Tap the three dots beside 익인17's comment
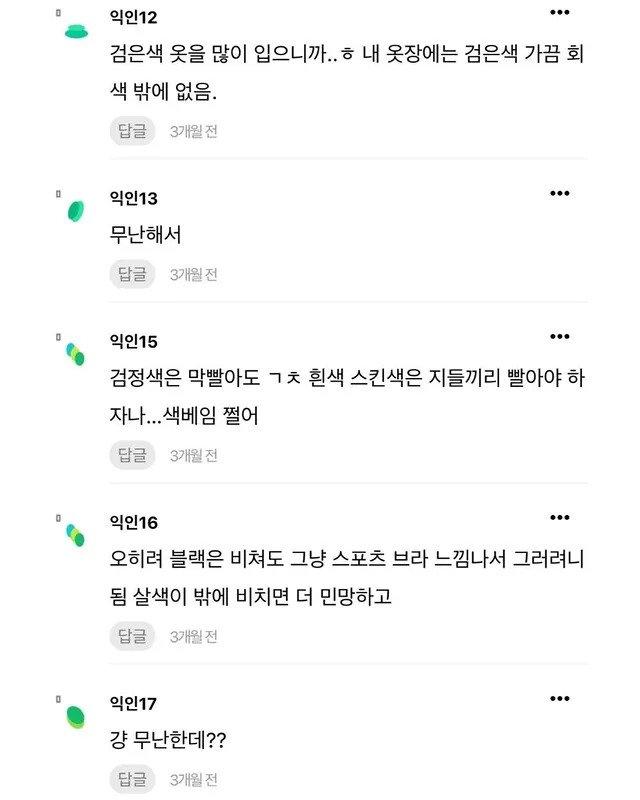Viewport: 640px width, 800px height. pyautogui.click(x=559, y=698)
